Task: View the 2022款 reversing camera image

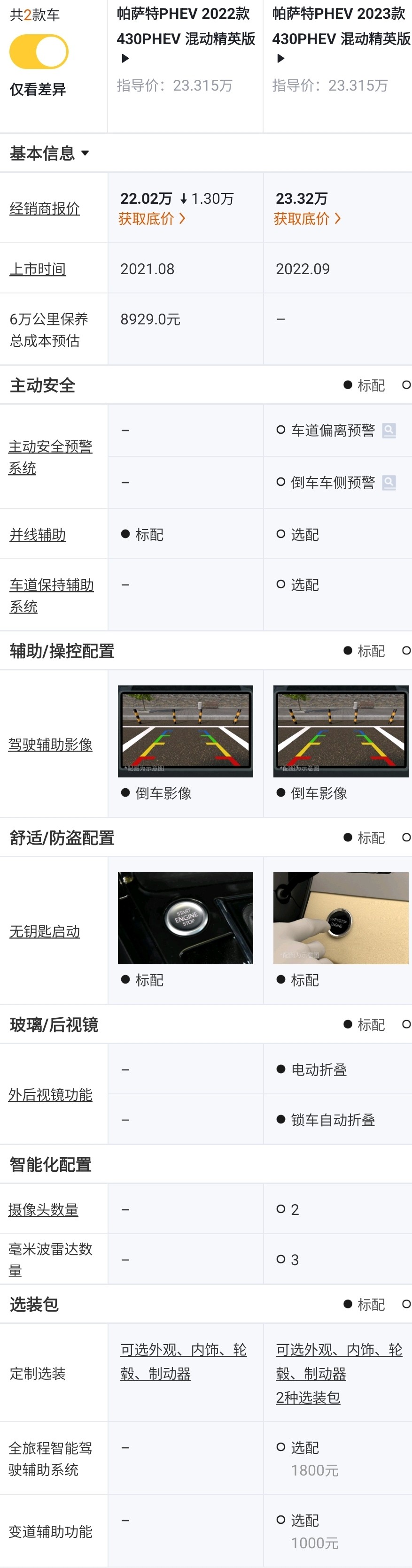Action: [185, 731]
